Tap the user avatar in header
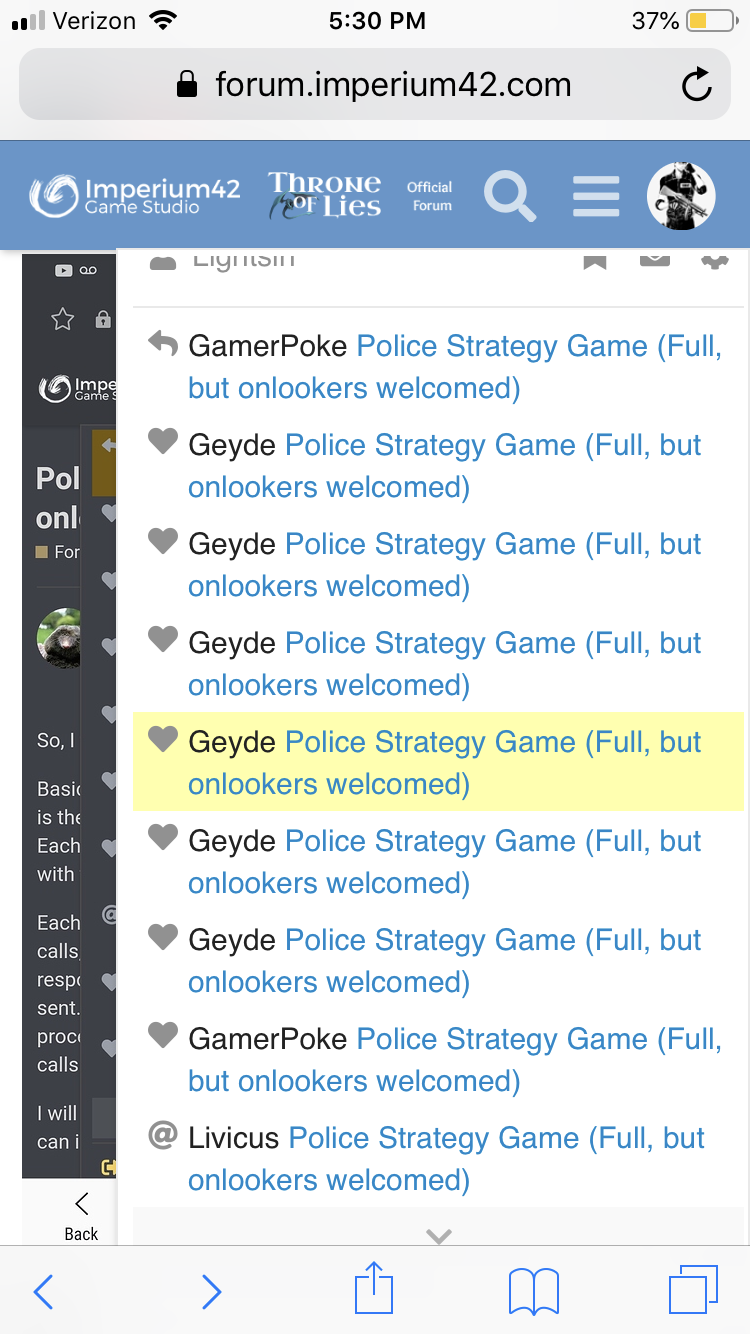The height and width of the screenshot is (1334, 750). [681, 195]
